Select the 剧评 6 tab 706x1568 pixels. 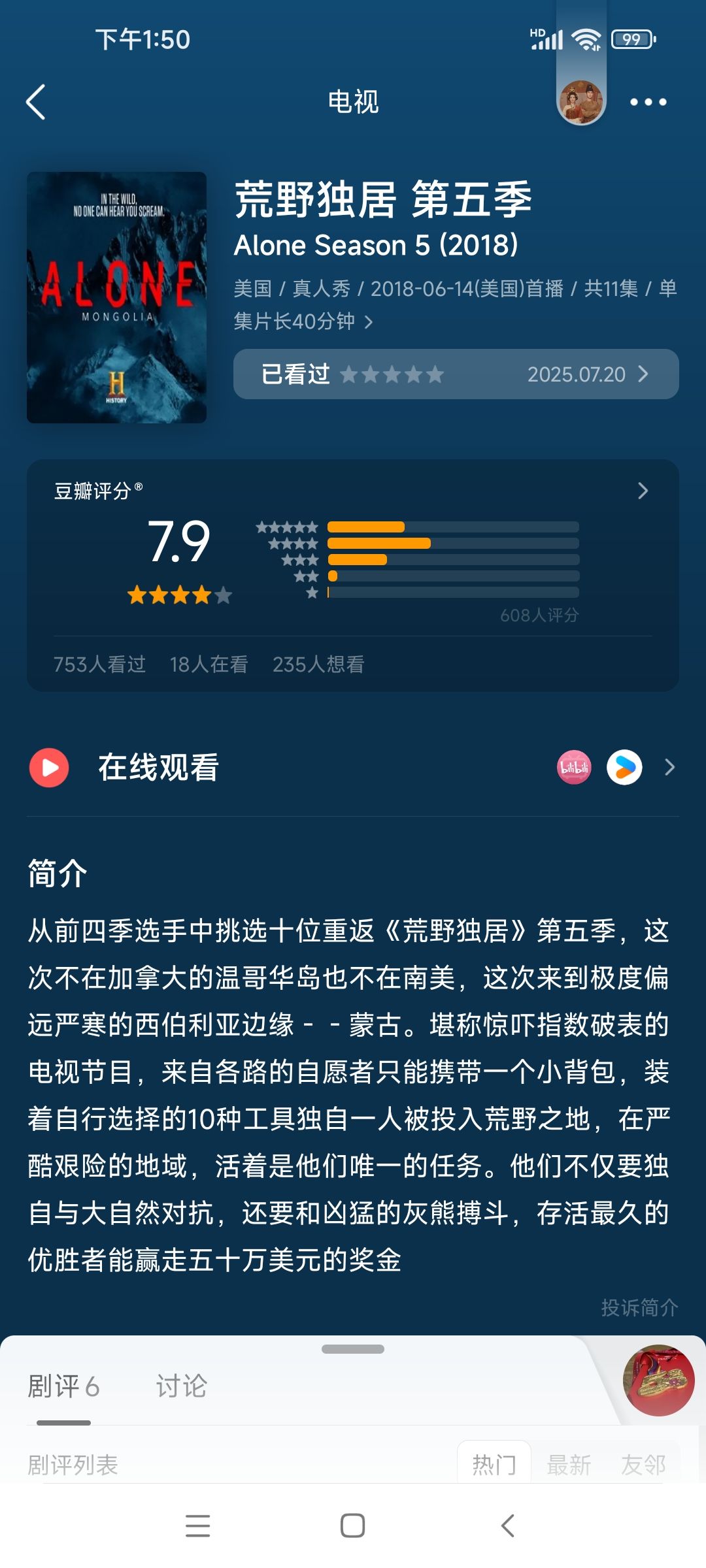tap(63, 1385)
